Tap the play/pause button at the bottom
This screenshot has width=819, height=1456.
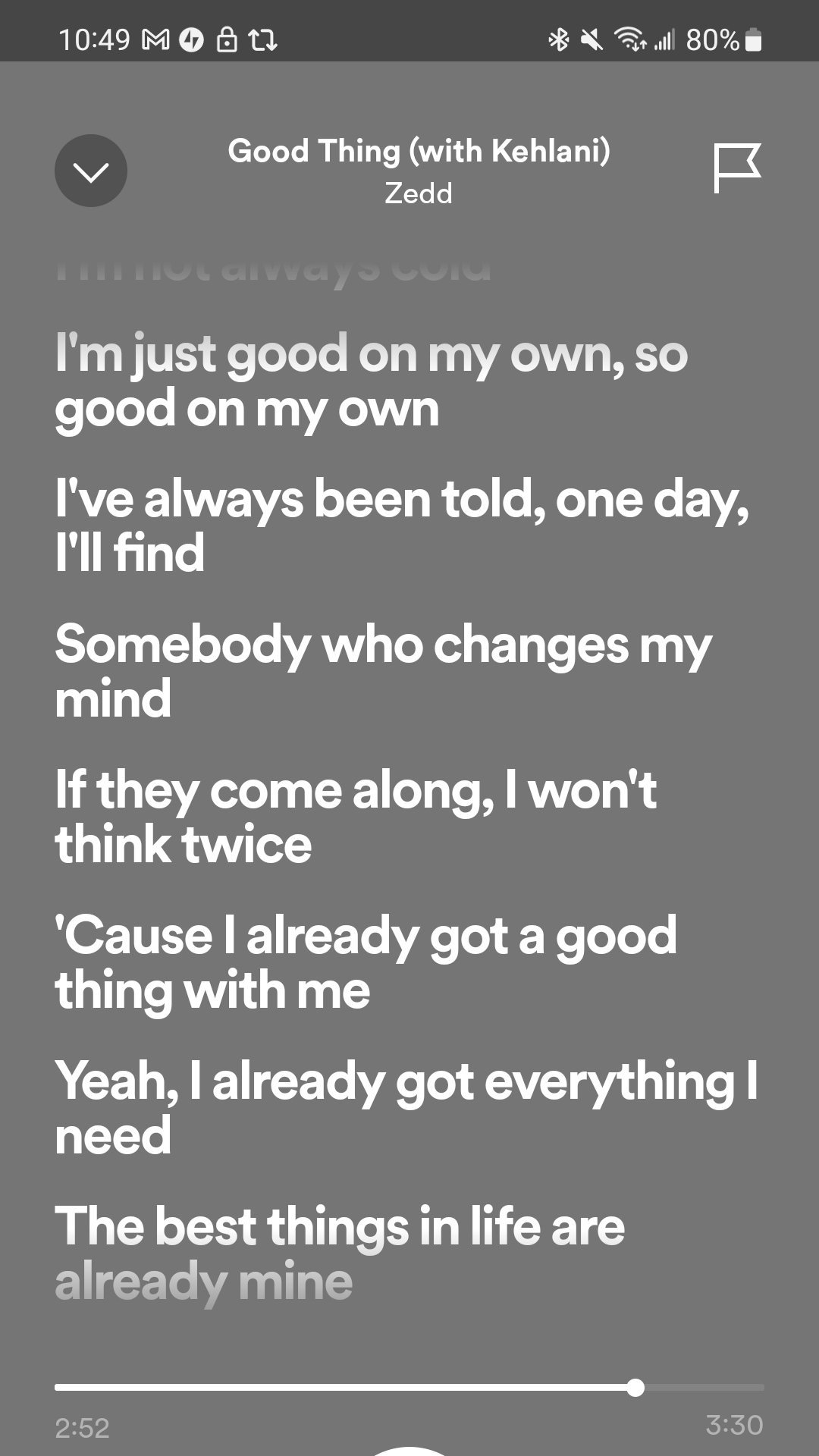tap(409, 1450)
